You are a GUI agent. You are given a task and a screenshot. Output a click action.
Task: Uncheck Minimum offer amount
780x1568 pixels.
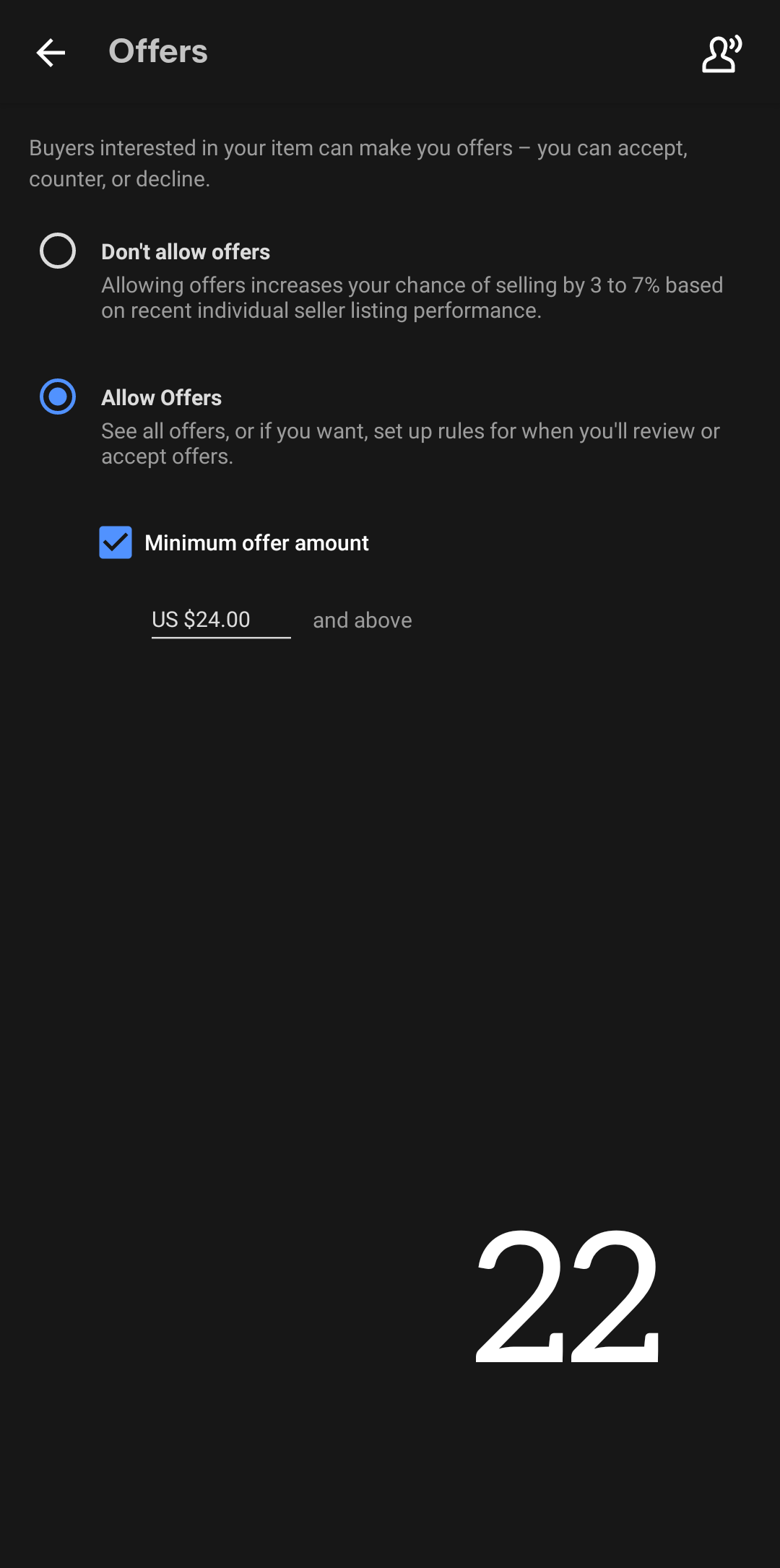(x=116, y=542)
